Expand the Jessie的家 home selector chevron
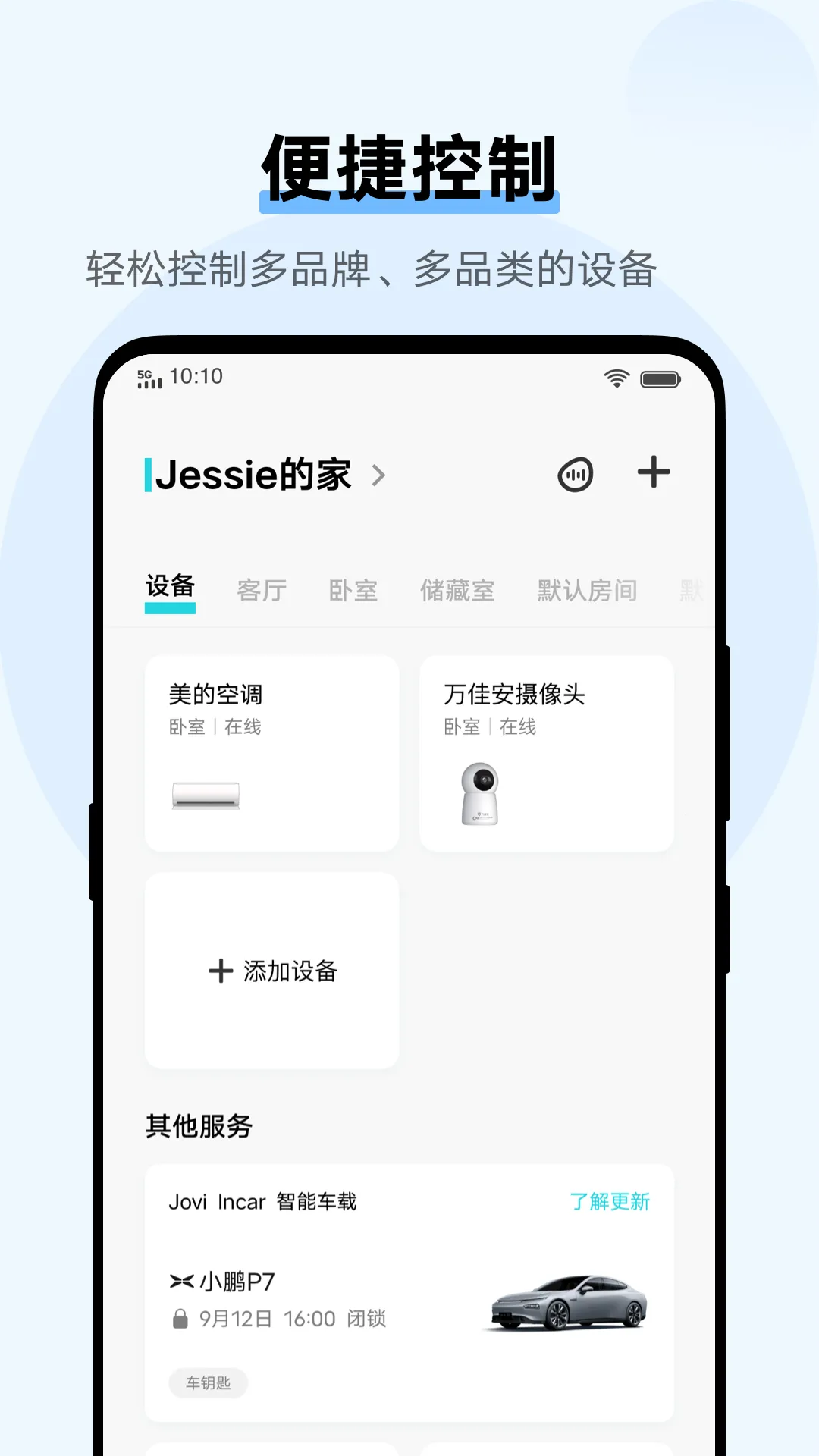The width and height of the screenshot is (819, 1456). 379,476
